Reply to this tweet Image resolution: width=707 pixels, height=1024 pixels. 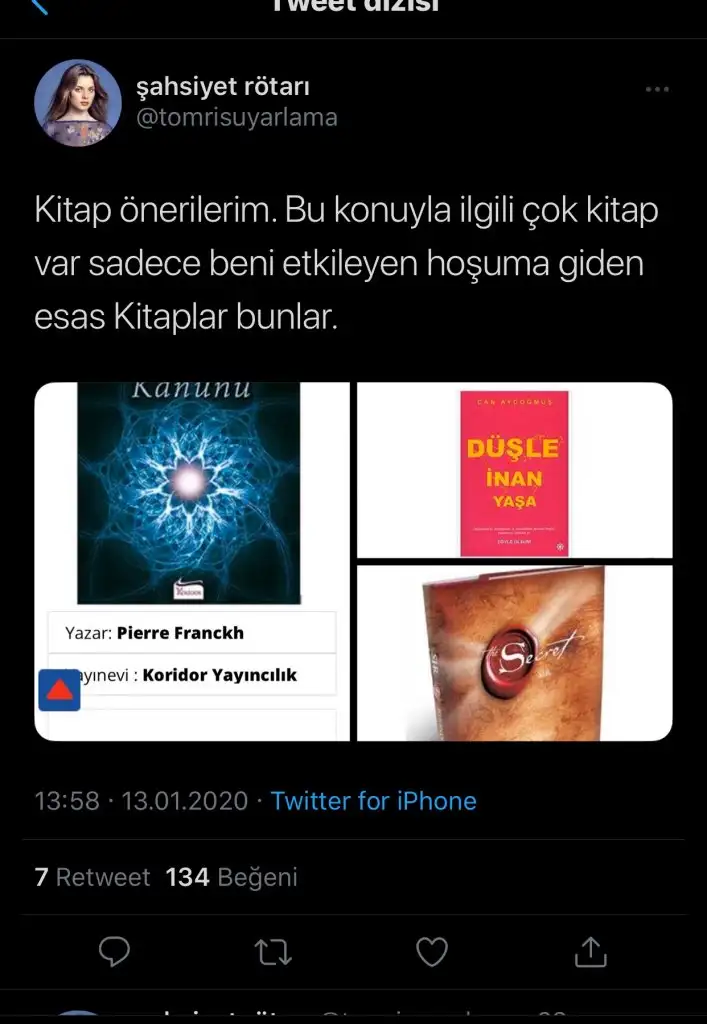pos(115,952)
